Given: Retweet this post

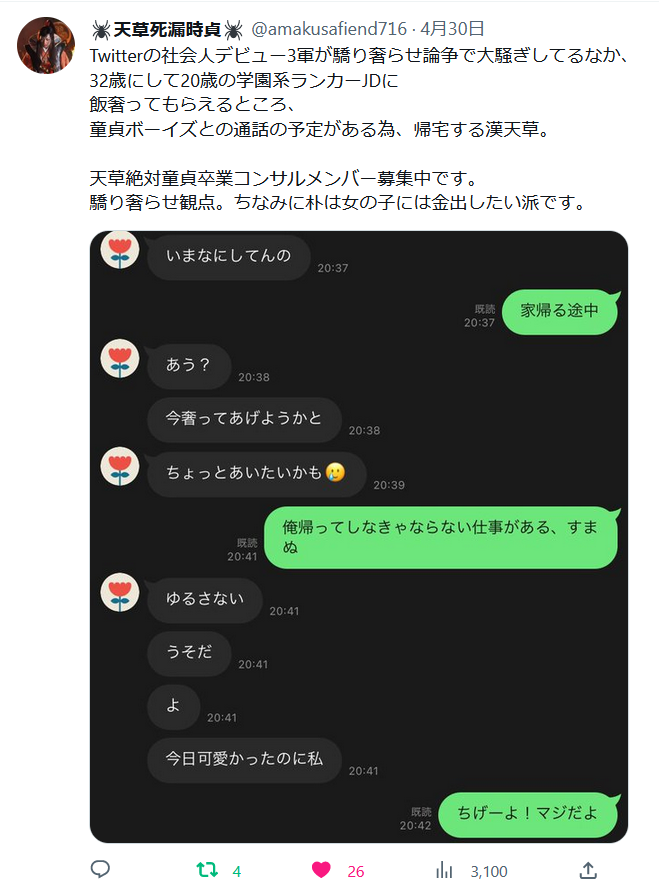Looking at the screenshot, I should (207, 870).
